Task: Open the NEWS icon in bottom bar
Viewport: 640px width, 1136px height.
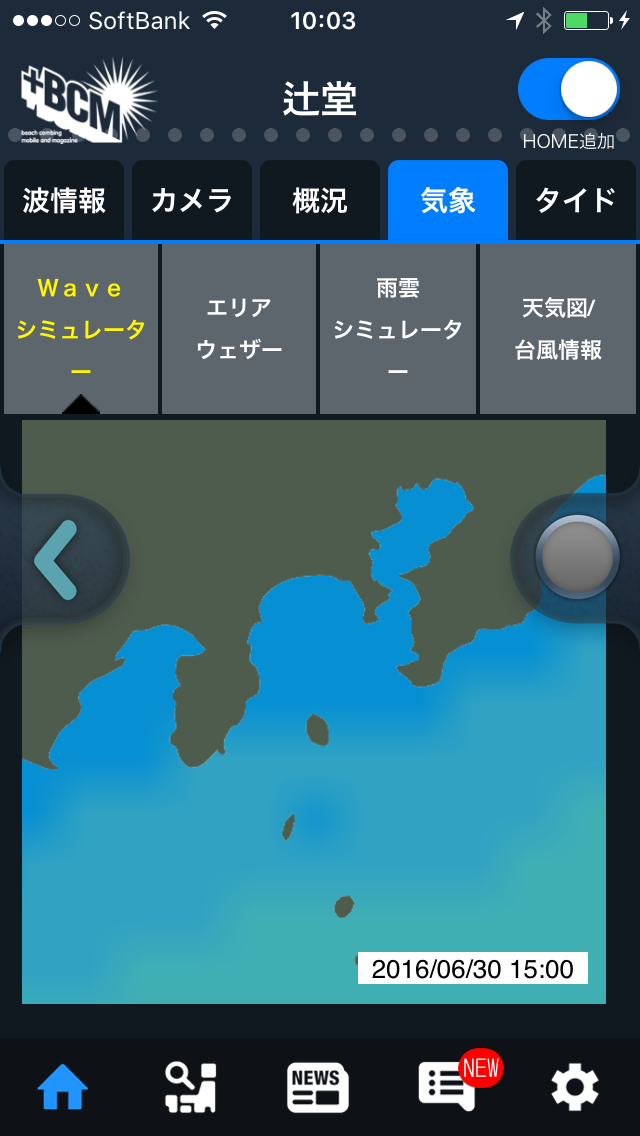Action: point(318,1087)
